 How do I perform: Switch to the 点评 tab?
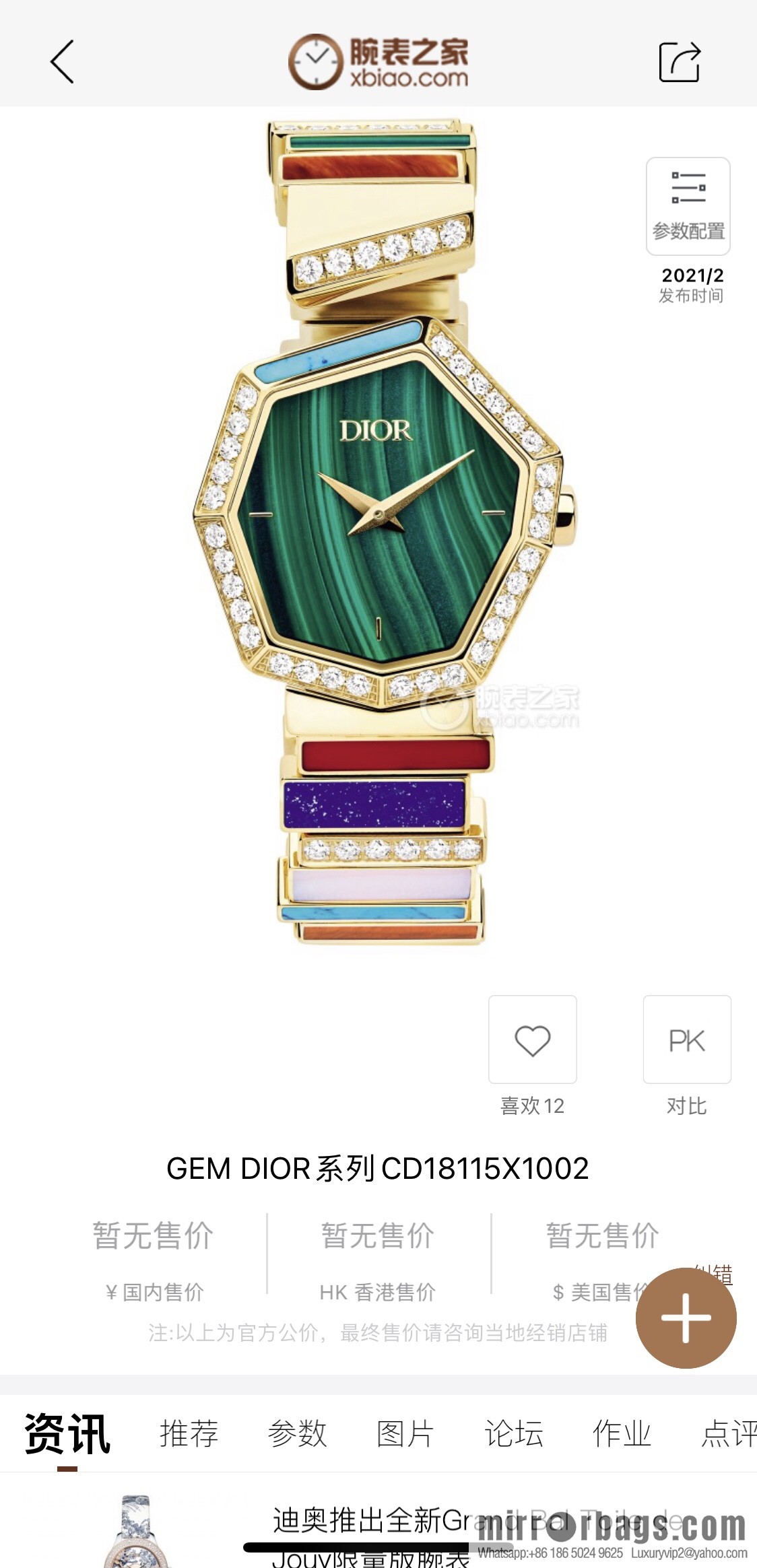[x=727, y=1433]
